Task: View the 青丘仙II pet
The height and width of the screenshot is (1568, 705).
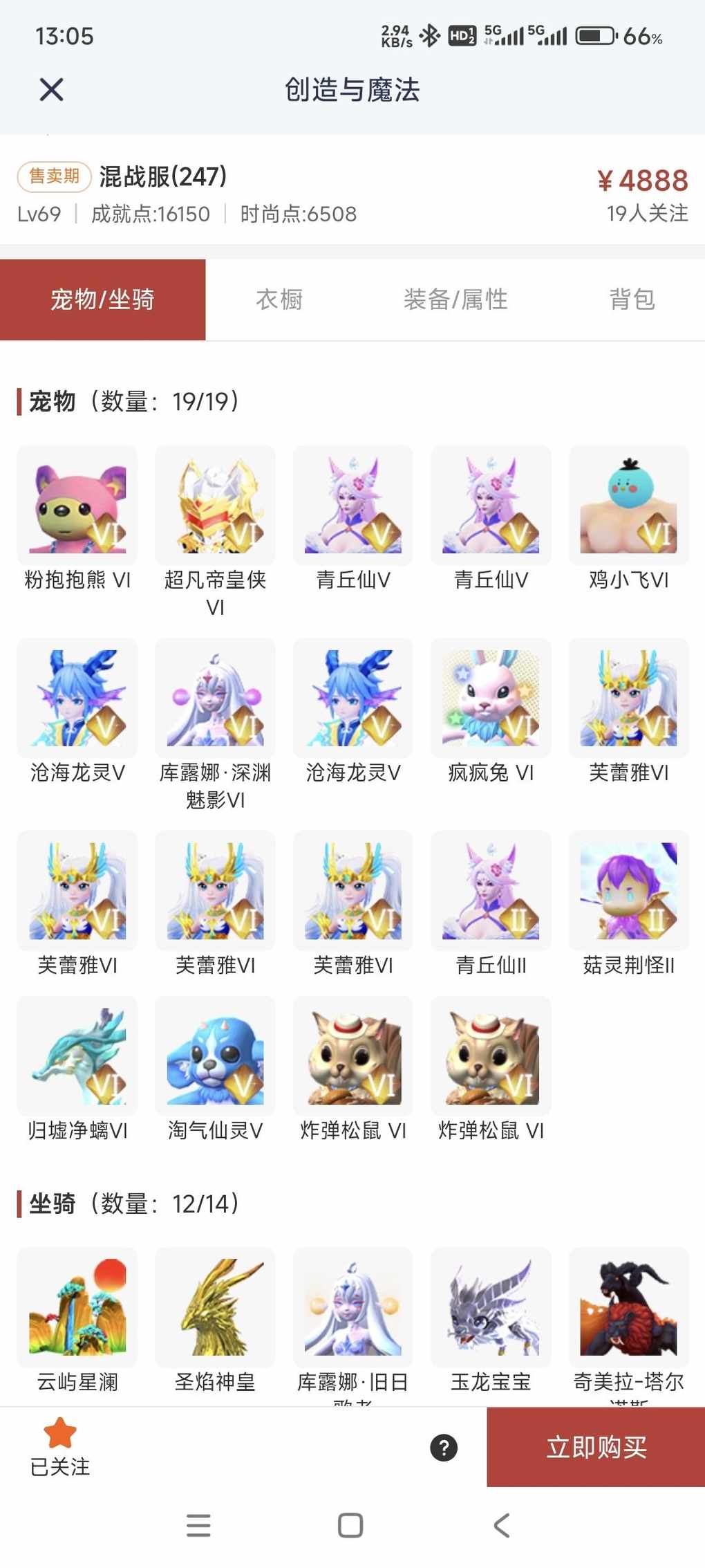Action: (491, 890)
